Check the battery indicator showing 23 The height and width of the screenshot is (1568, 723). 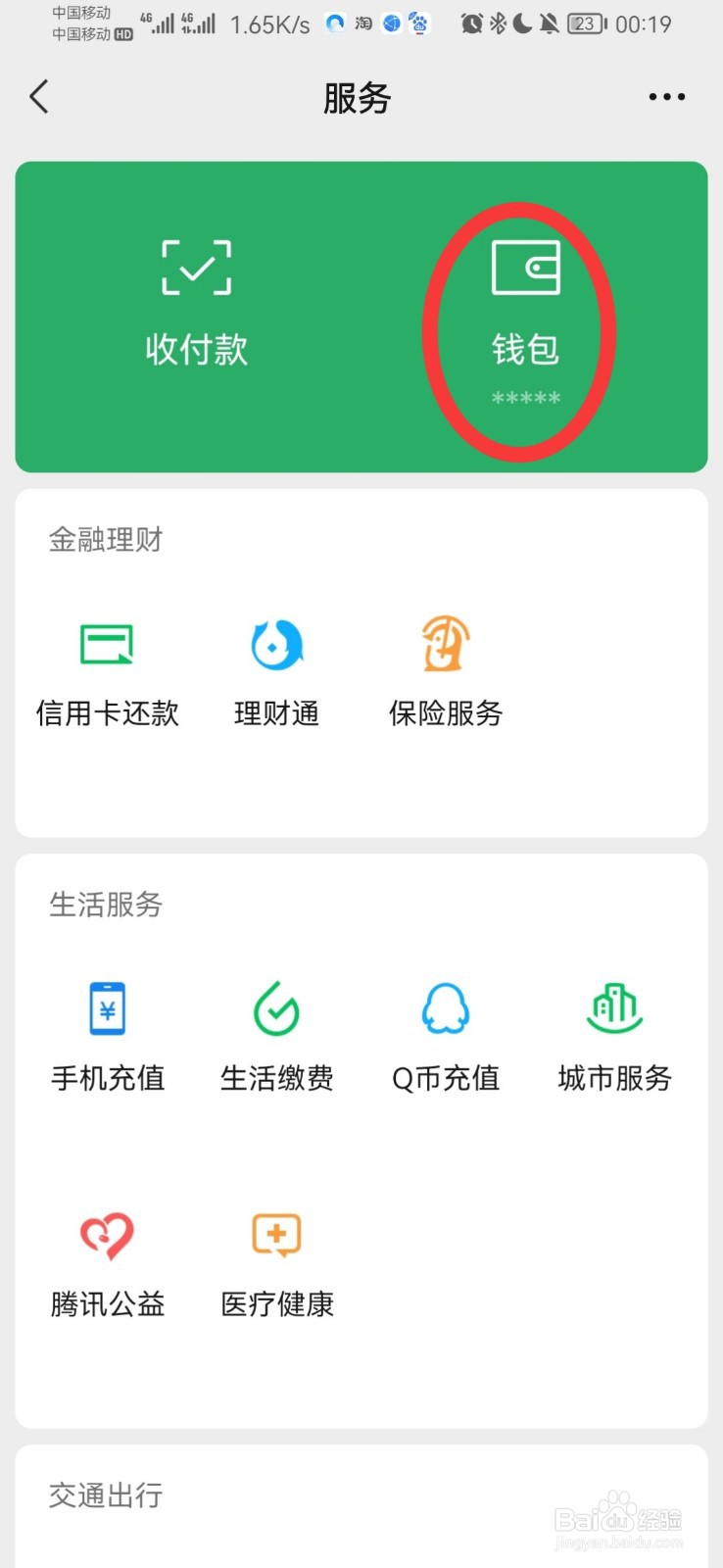pyautogui.click(x=586, y=23)
